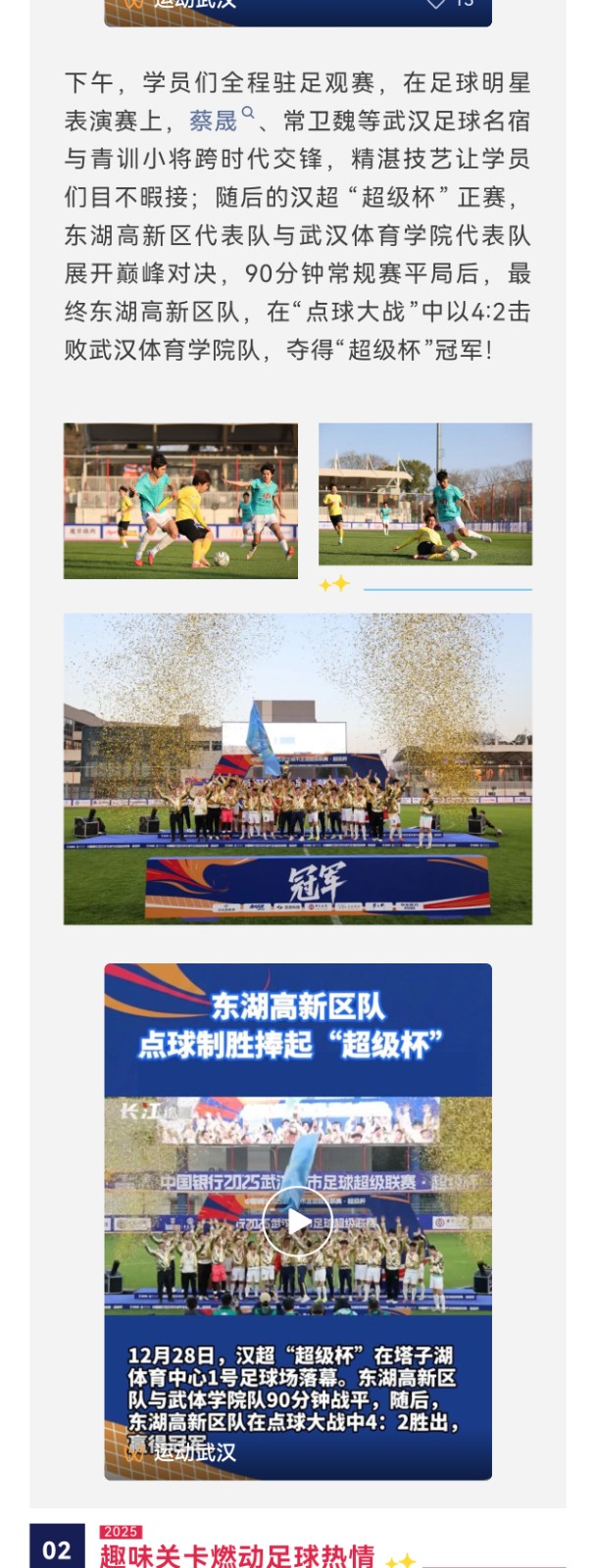View the sliding tackle match photo
This screenshot has height=1568, width=596.
[424, 495]
